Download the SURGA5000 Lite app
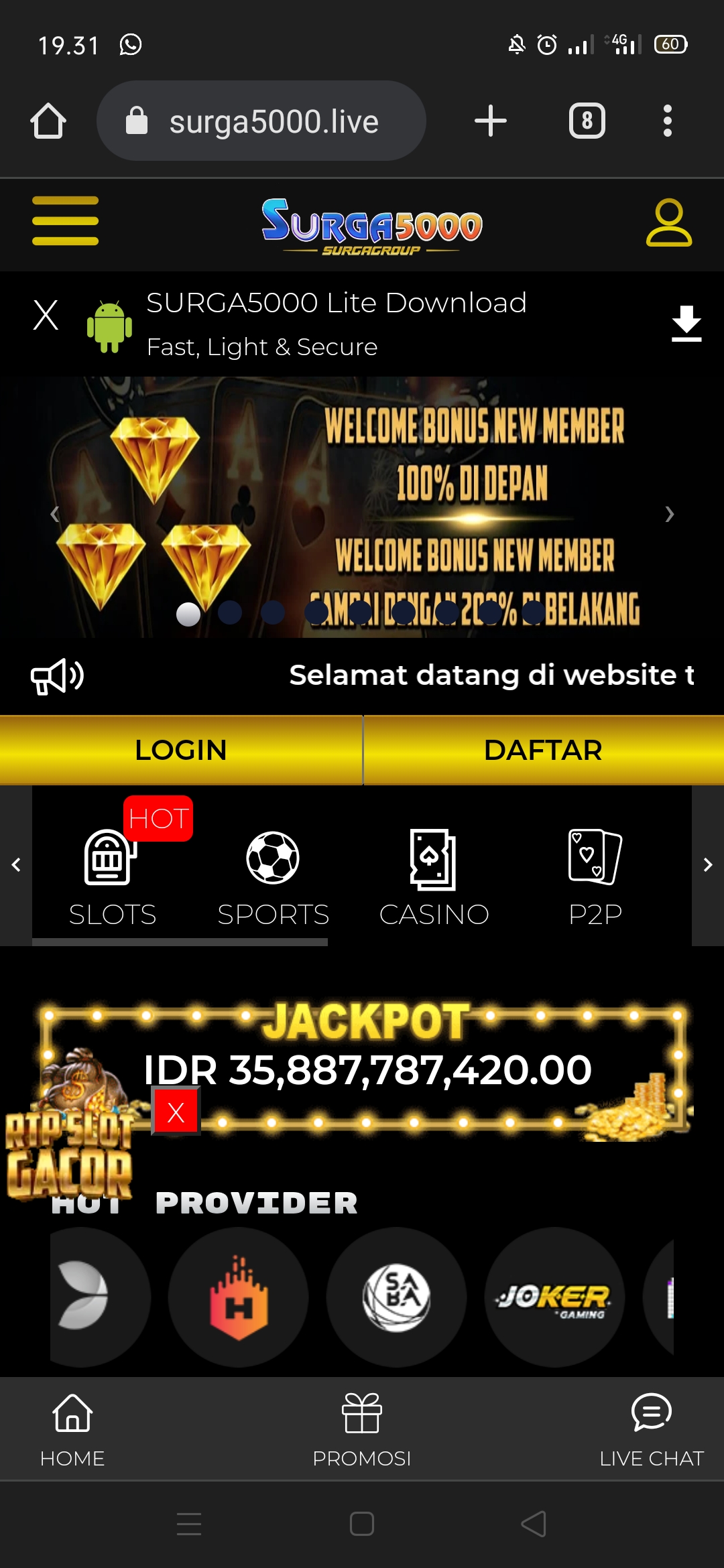Viewport: 724px width, 1568px height. [686, 324]
